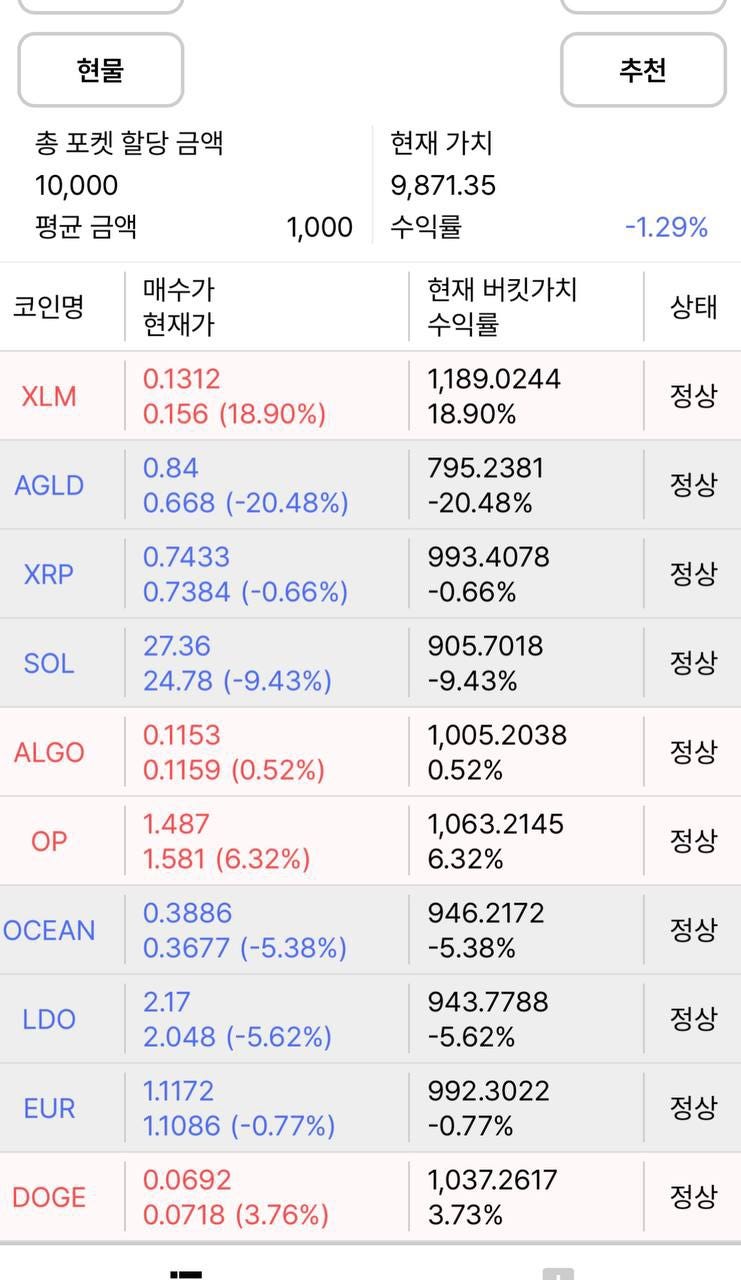This screenshot has width=741, height=1280.
Task: Open the DOGE coin row
Action: [x=51, y=1196]
